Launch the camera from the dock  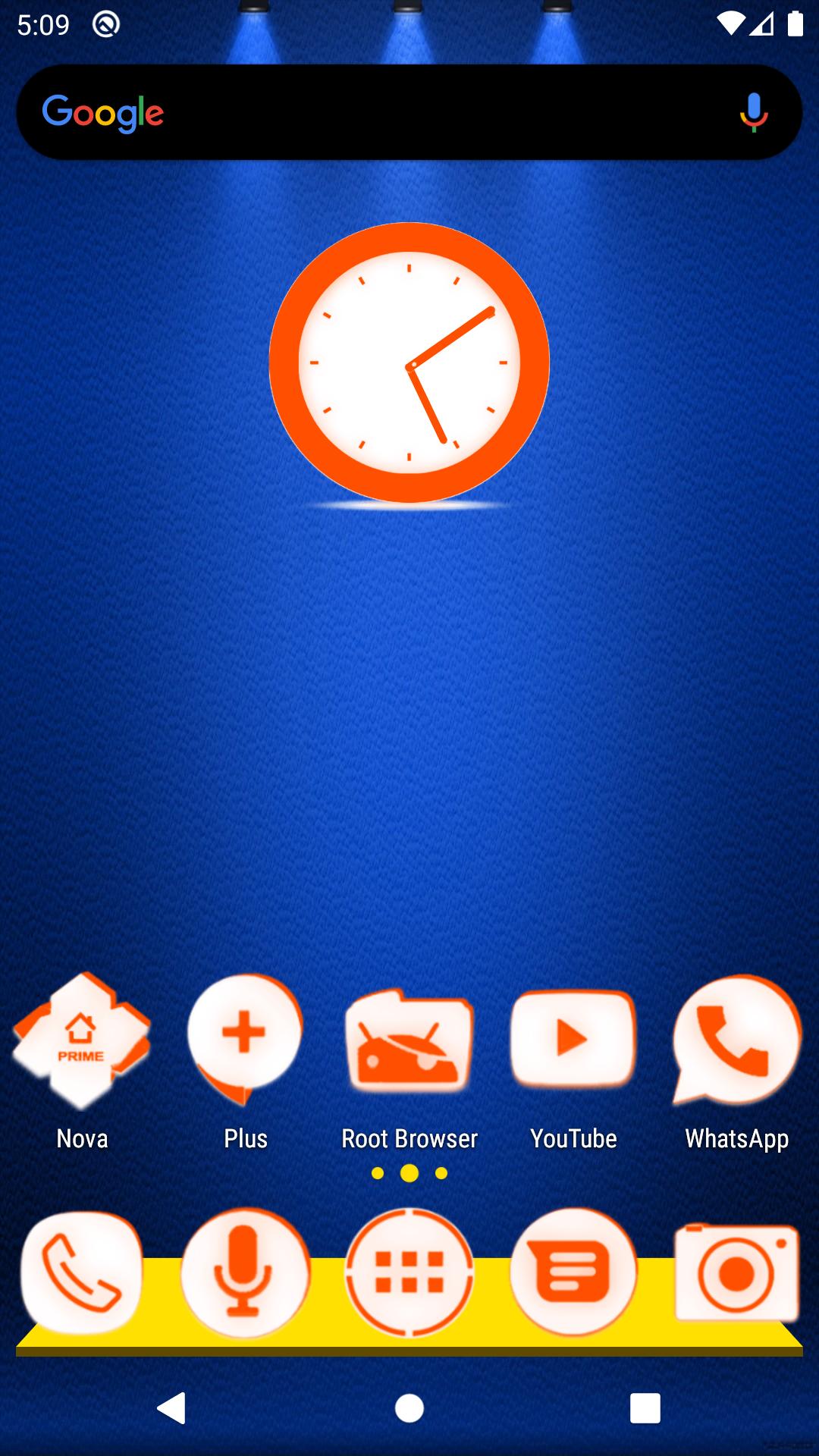point(737,1272)
